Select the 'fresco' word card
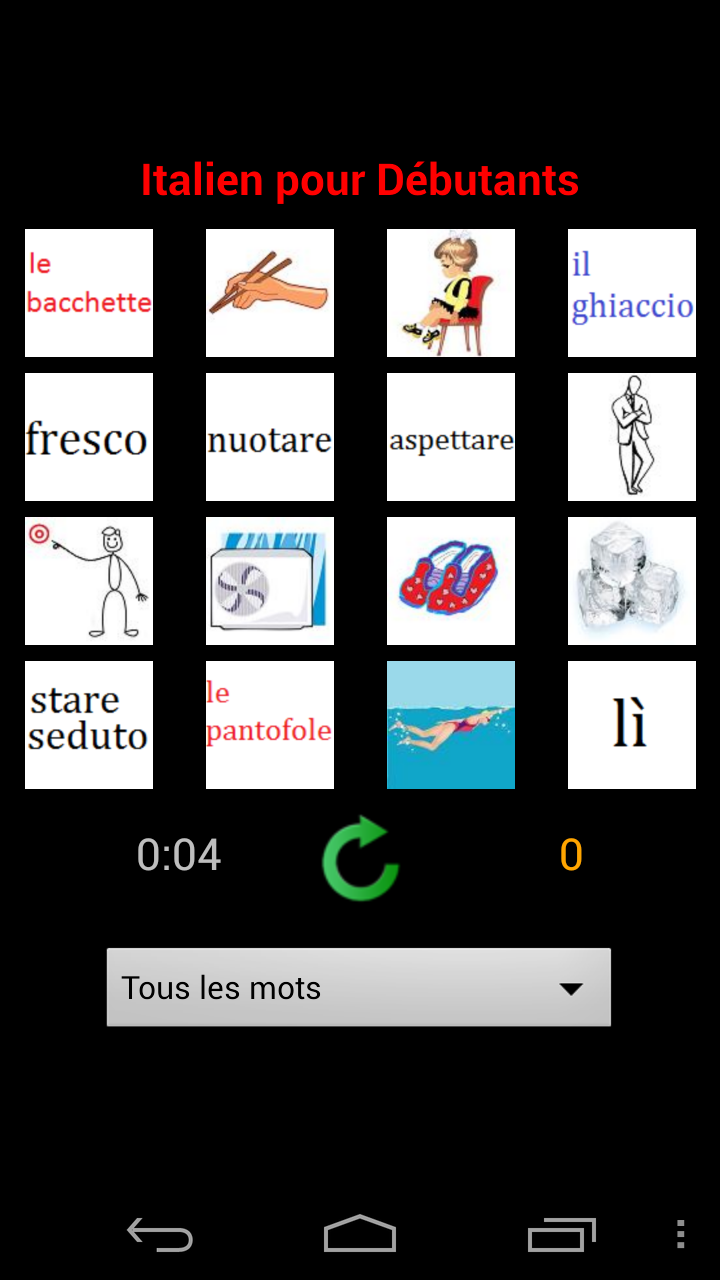The image size is (720, 1280). pos(88,437)
